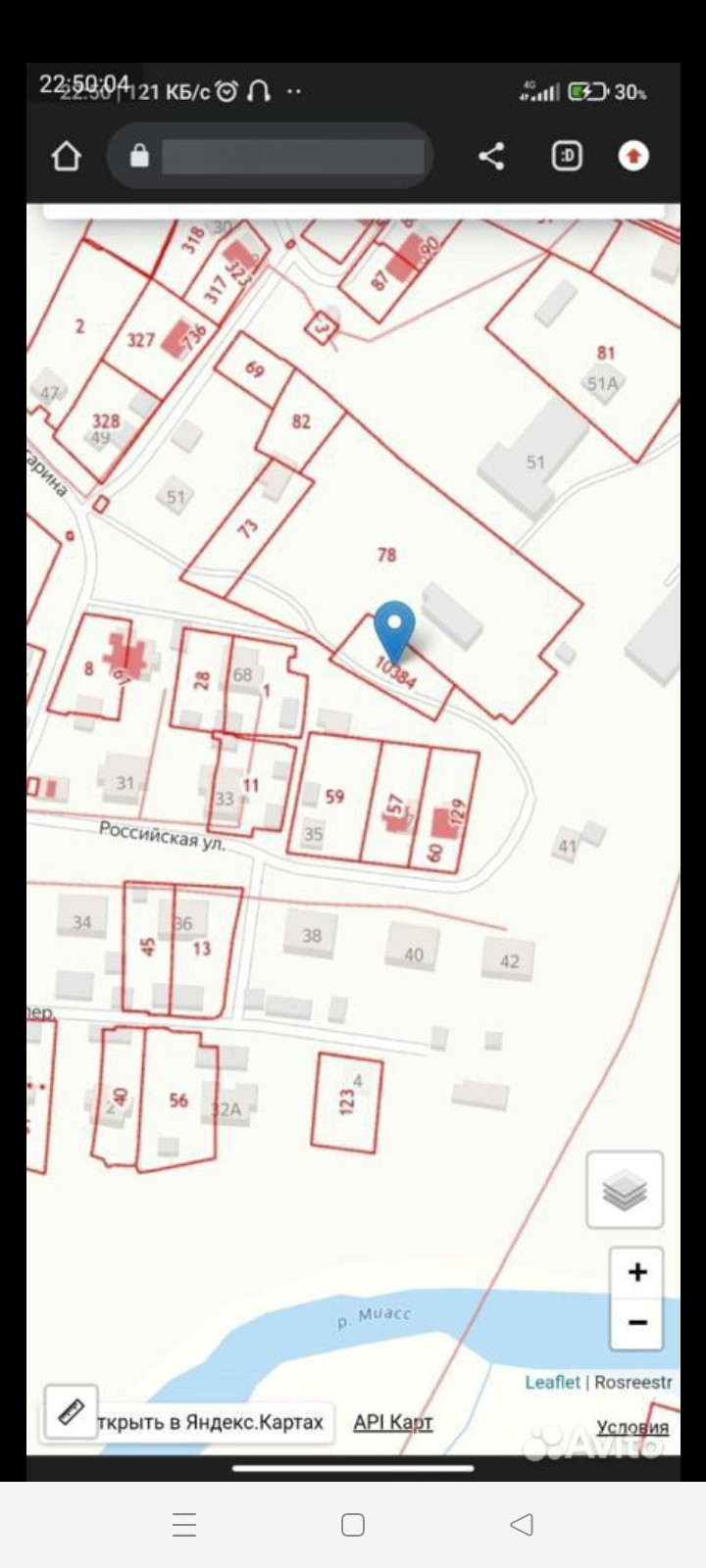Open the map in Яндекс.Картах
The width and height of the screenshot is (706, 1568).
(211, 1422)
